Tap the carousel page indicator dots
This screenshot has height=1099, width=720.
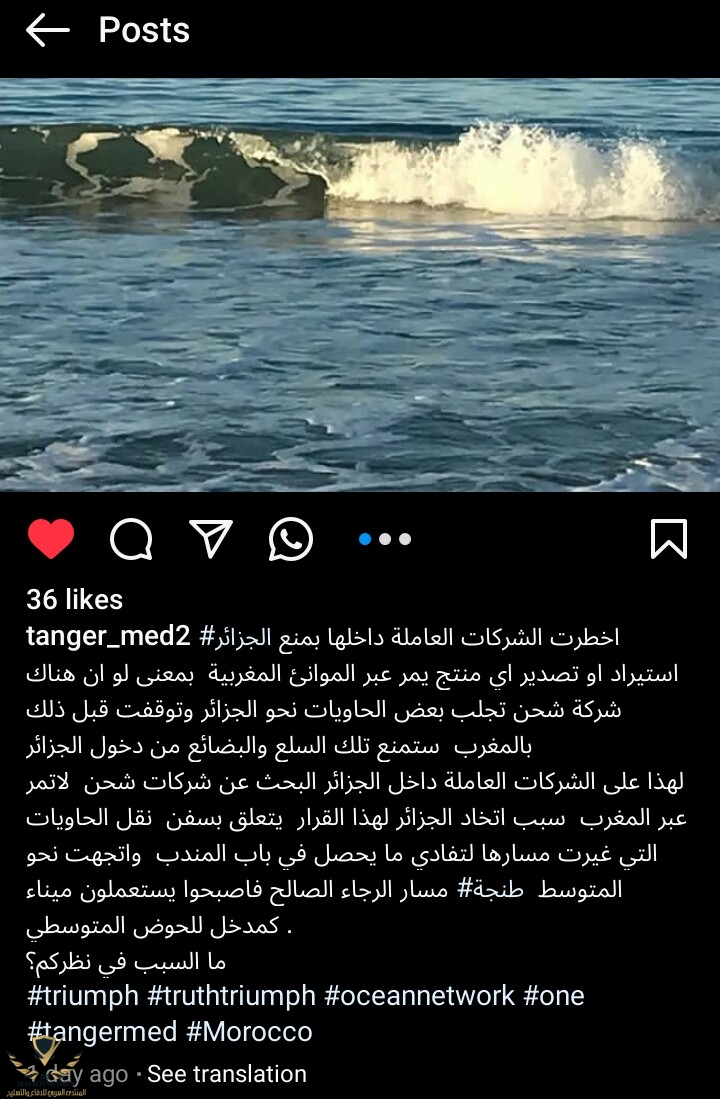pos(385,539)
